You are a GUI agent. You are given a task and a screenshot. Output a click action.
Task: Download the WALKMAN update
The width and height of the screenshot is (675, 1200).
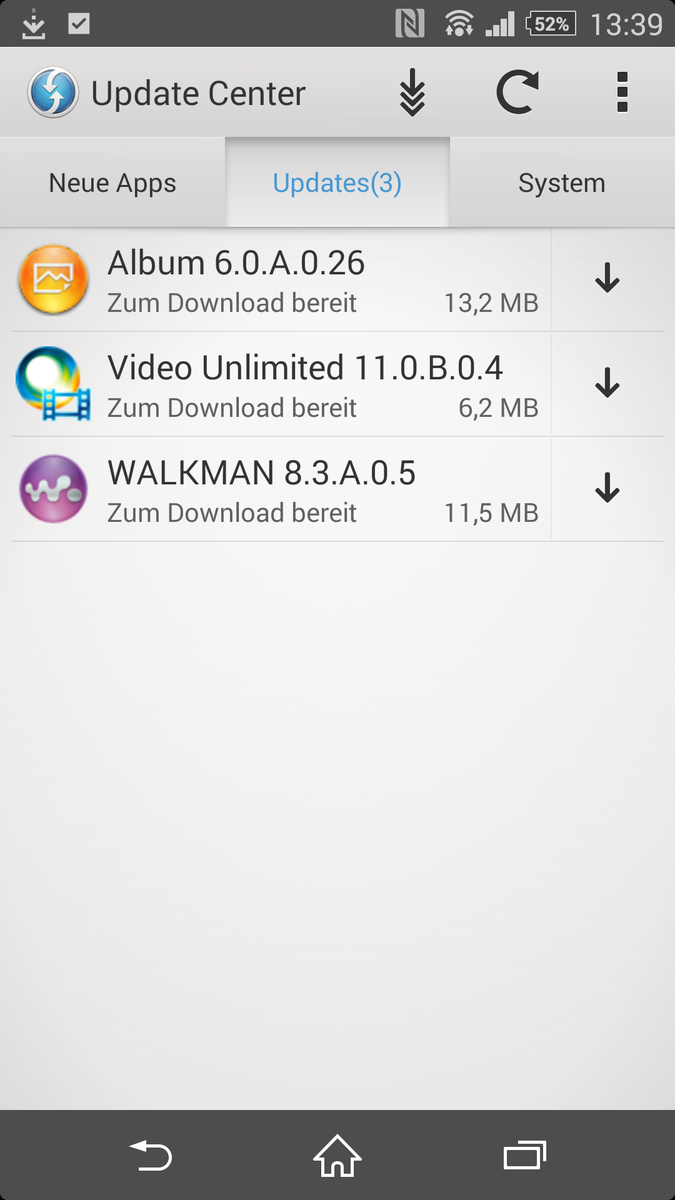[x=607, y=489]
